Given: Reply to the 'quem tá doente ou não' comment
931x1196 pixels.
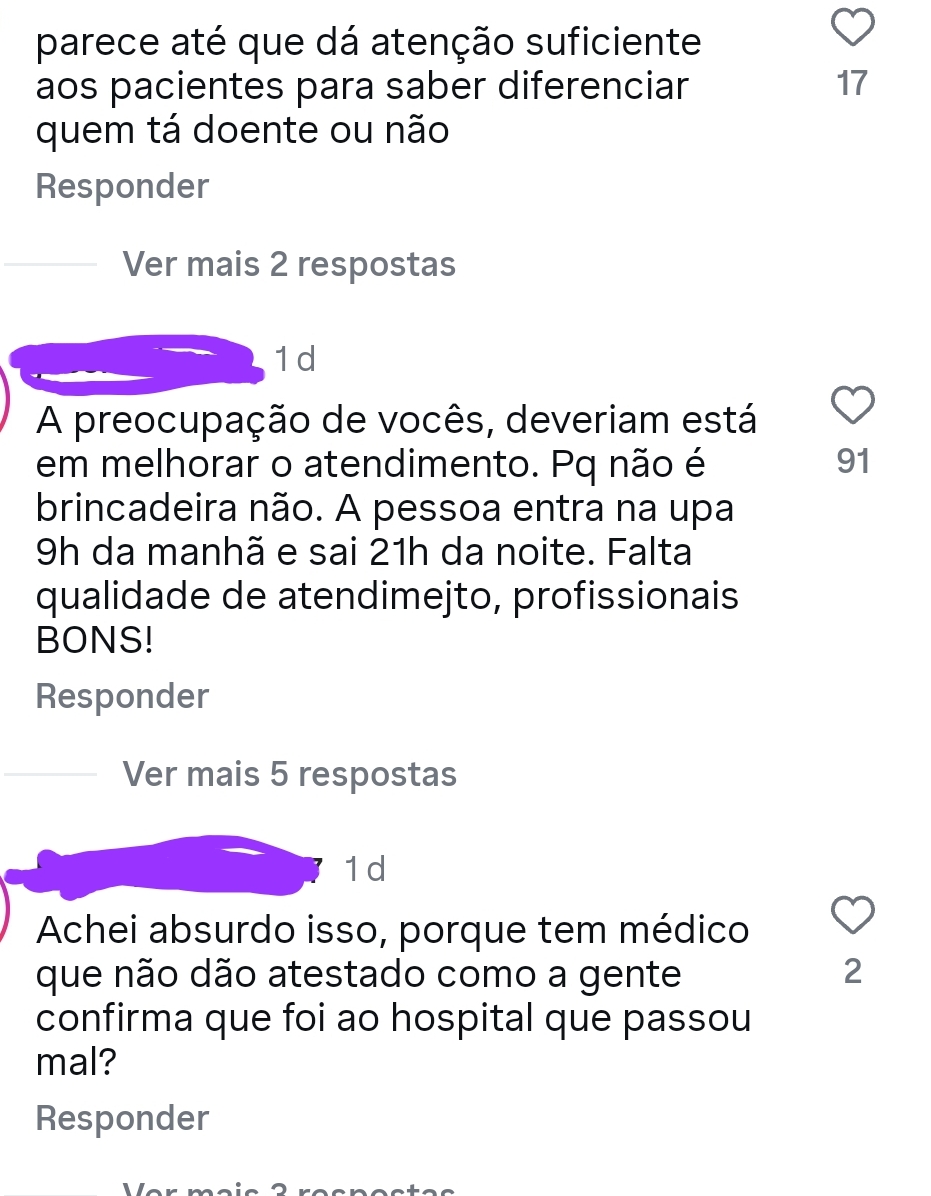Looking at the screenshot, I should point(122,186).
